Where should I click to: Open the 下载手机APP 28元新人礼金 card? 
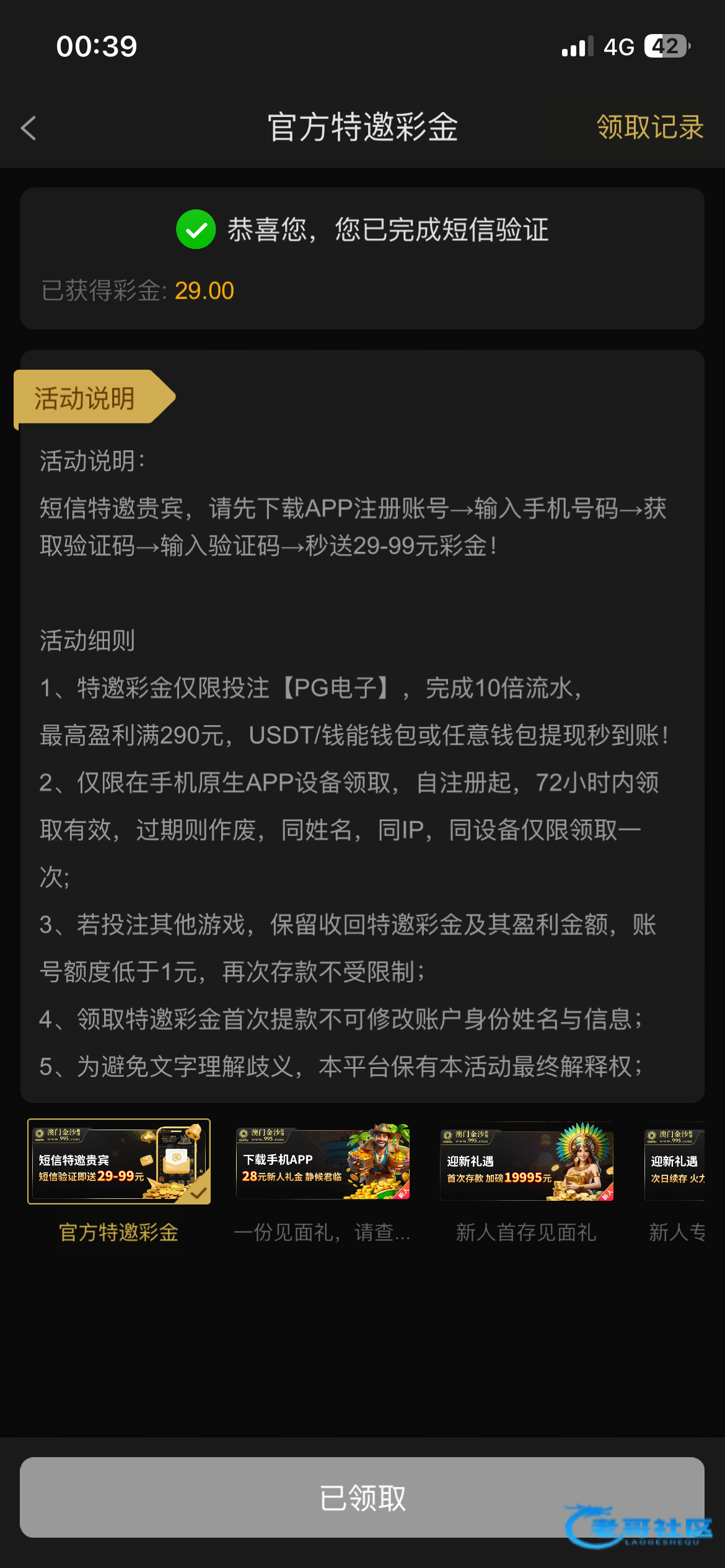[x=322, y=1162]
